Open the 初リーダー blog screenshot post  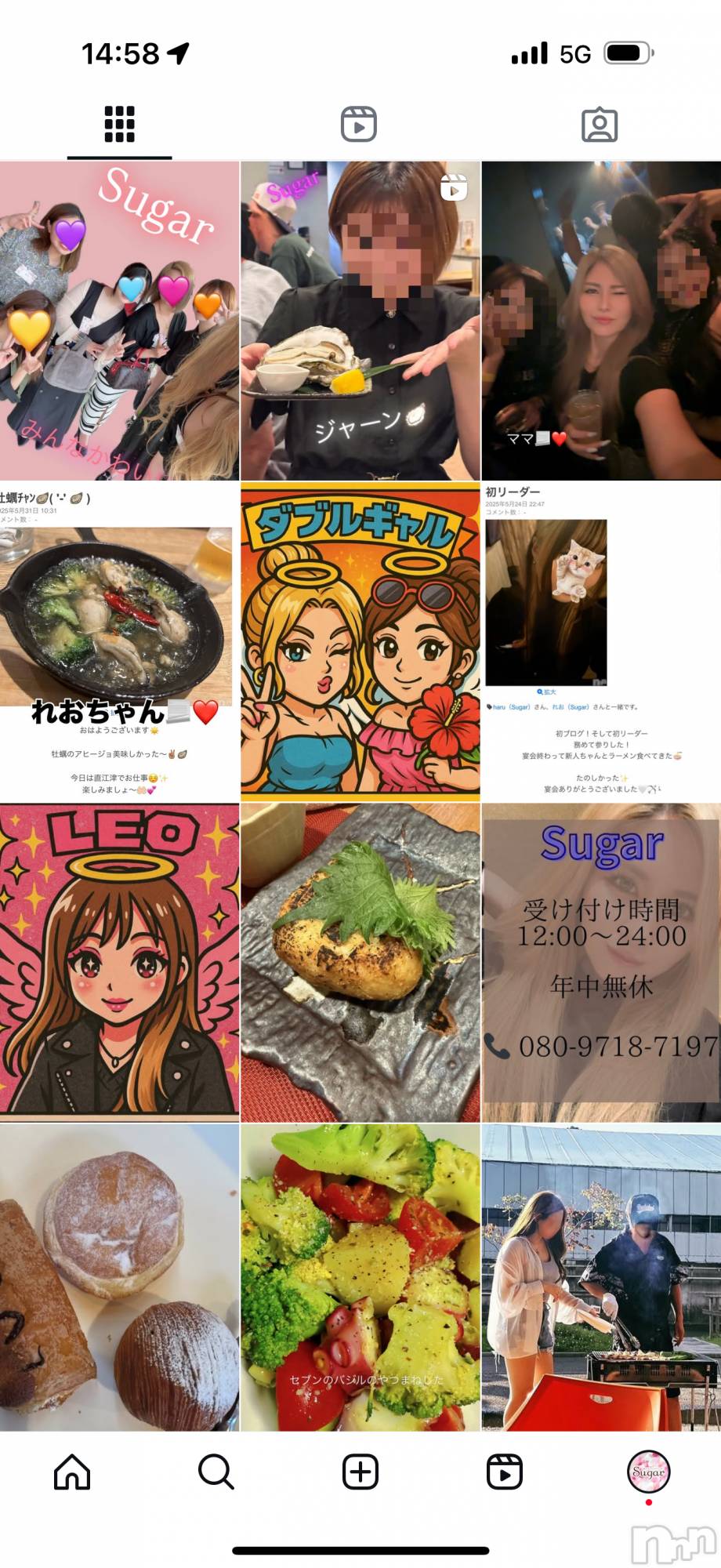pos(601,642)
